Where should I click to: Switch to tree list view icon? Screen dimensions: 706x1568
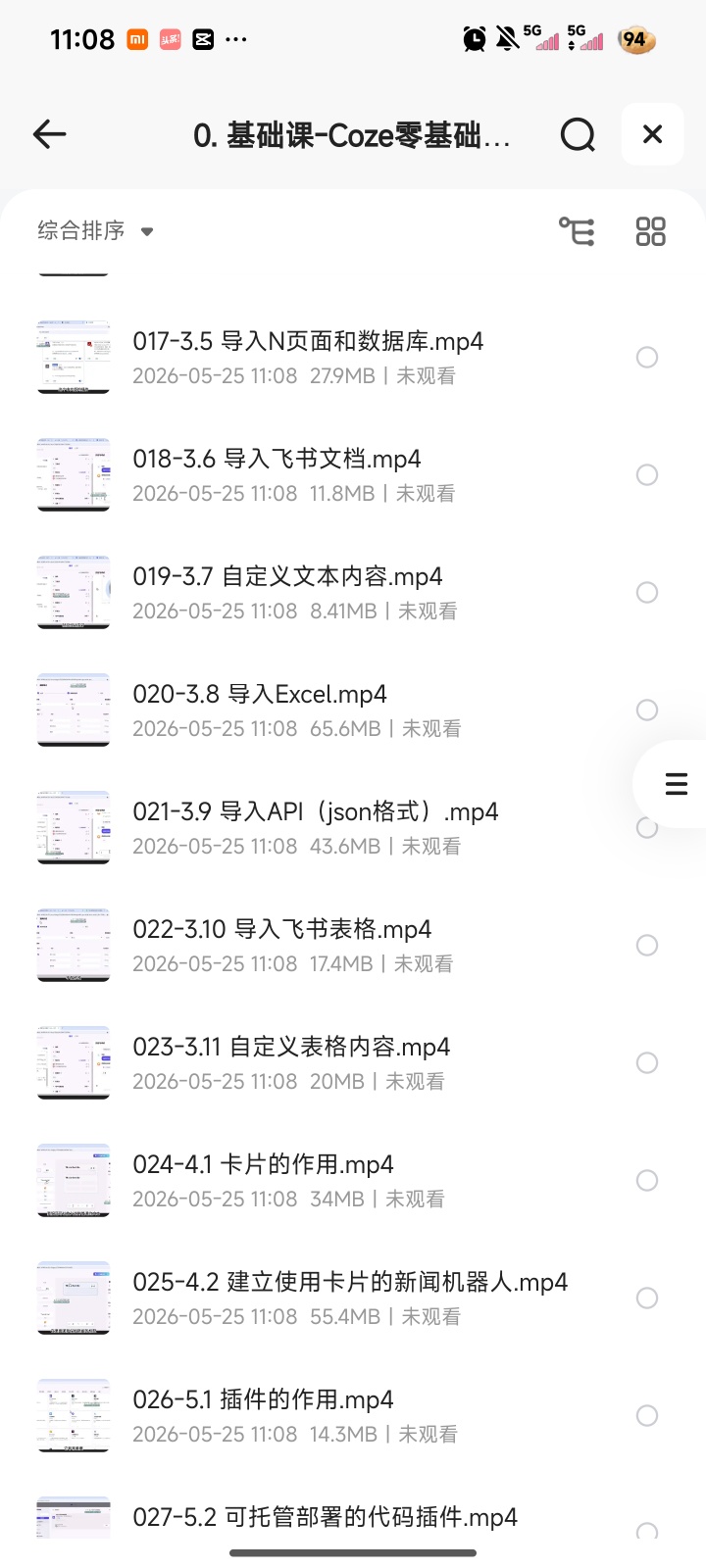(577, 231)
